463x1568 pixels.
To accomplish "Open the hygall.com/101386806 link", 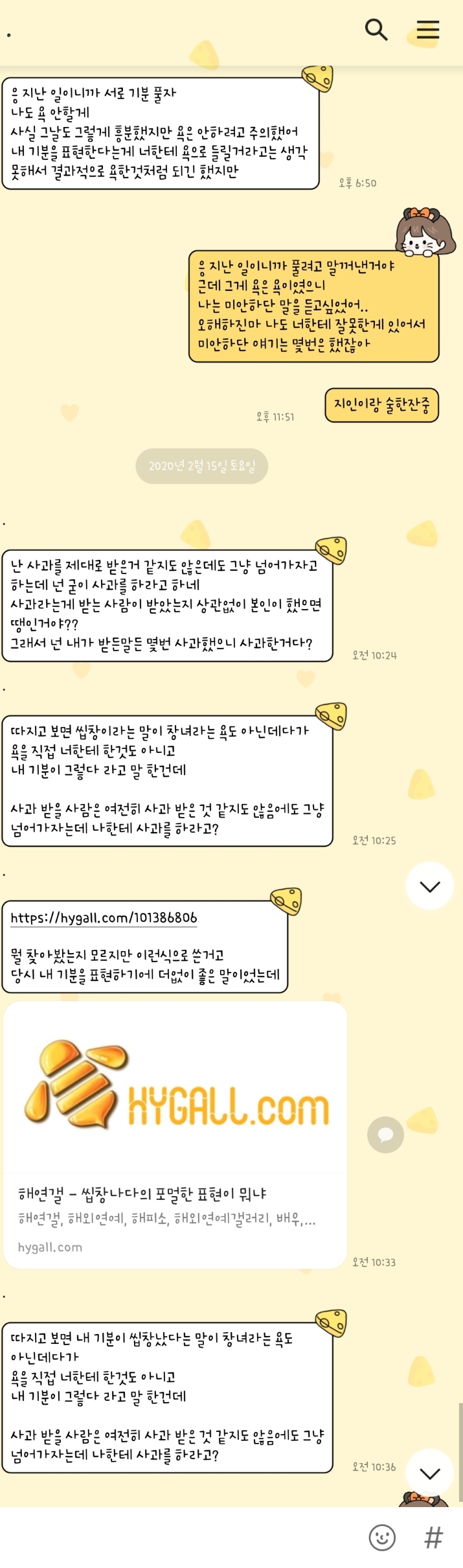I will [104, 917].
